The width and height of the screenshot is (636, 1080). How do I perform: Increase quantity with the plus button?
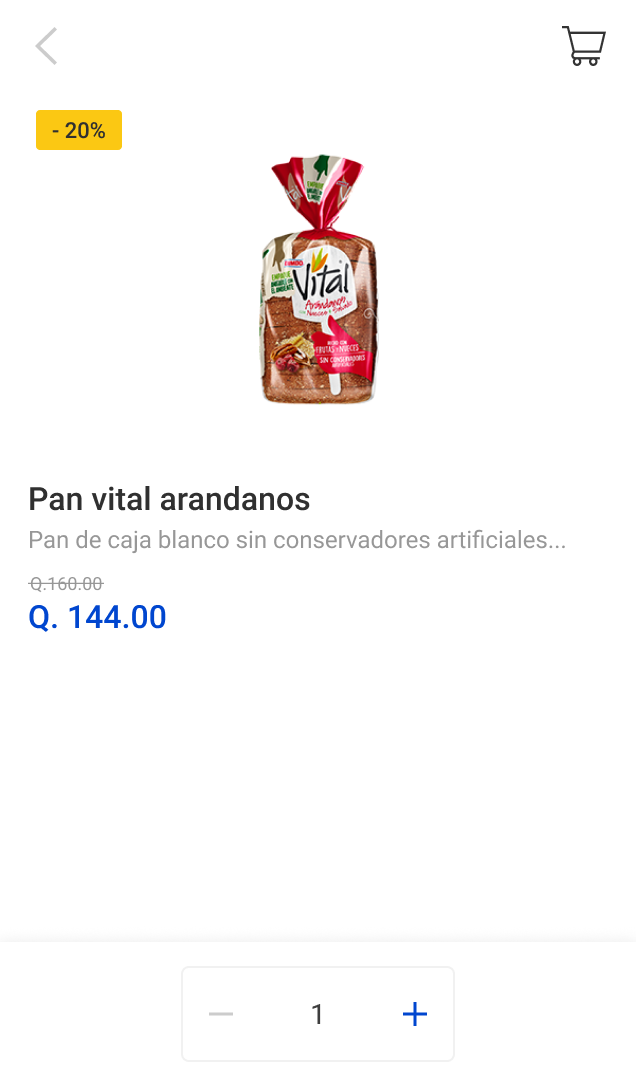(414, 1014)
